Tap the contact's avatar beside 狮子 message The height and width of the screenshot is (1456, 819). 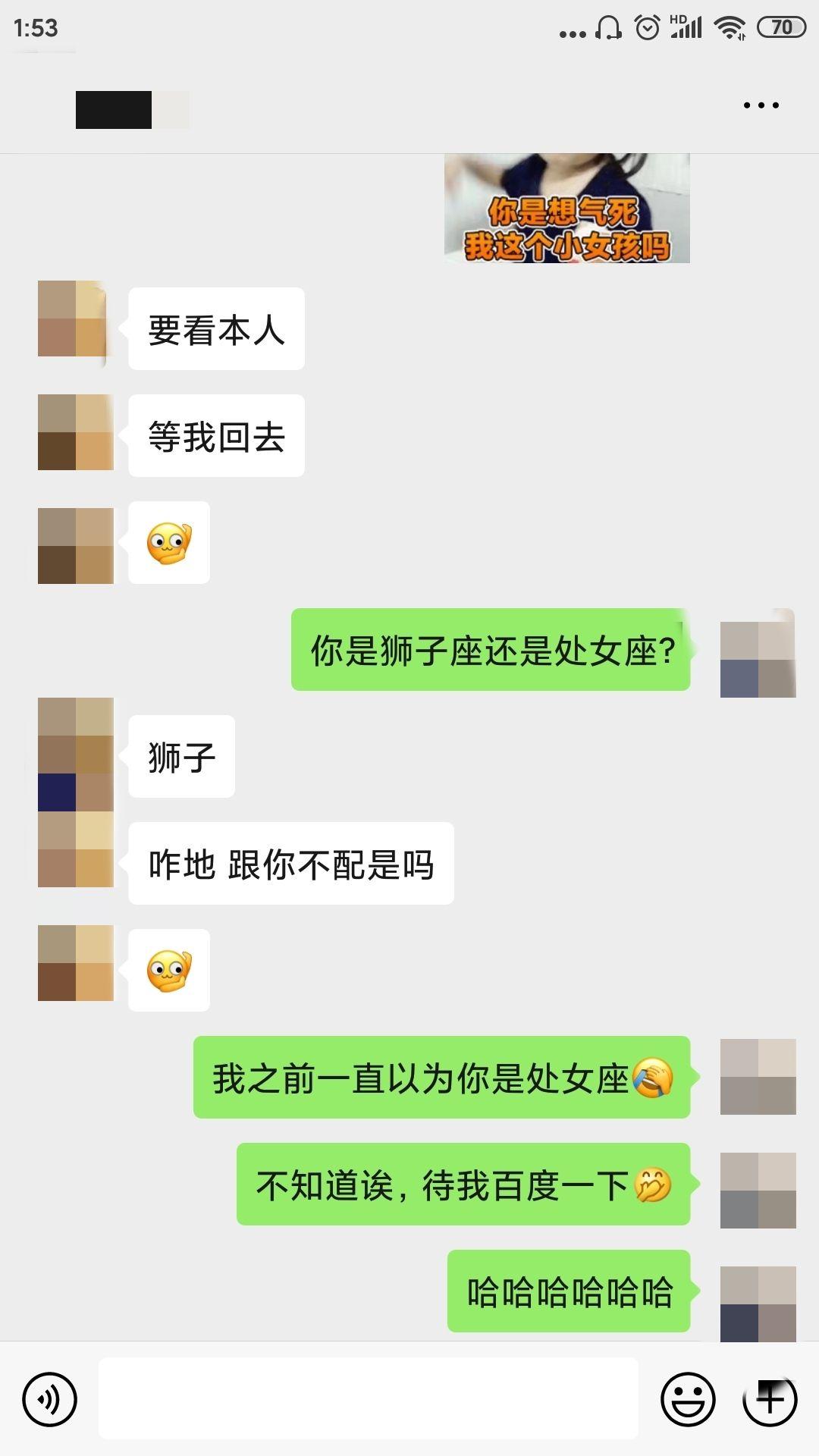[76, 755]
